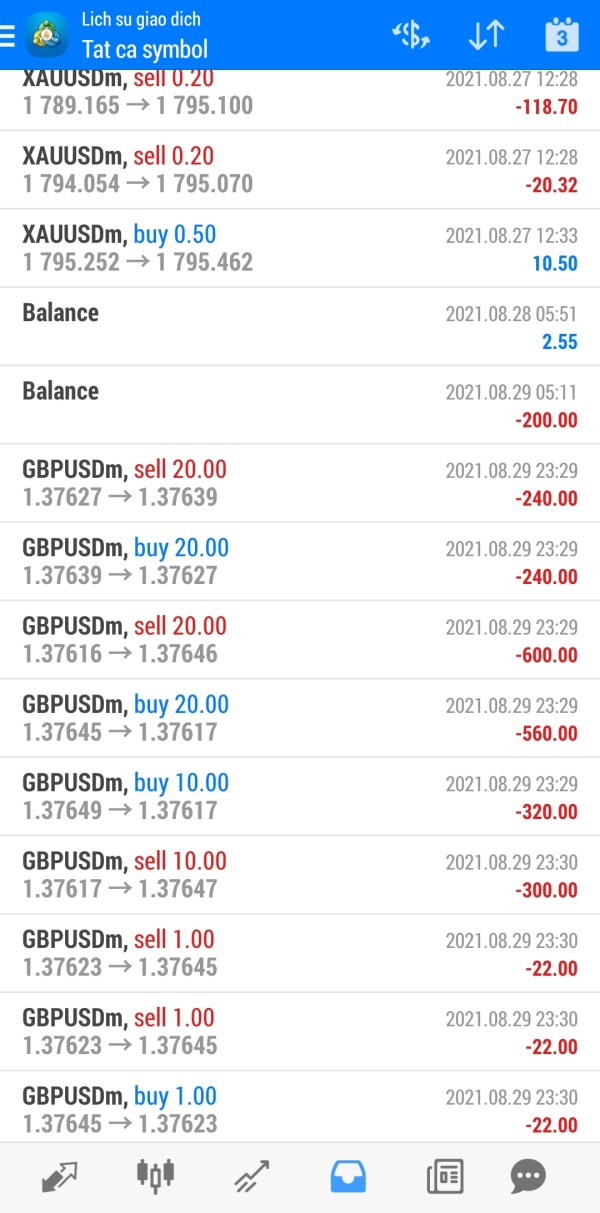This screenshot has width=600, height=1213.
Task: Open the GBPUSDm sell 20.00 trade losing -600.00
Action: (300, 640)
